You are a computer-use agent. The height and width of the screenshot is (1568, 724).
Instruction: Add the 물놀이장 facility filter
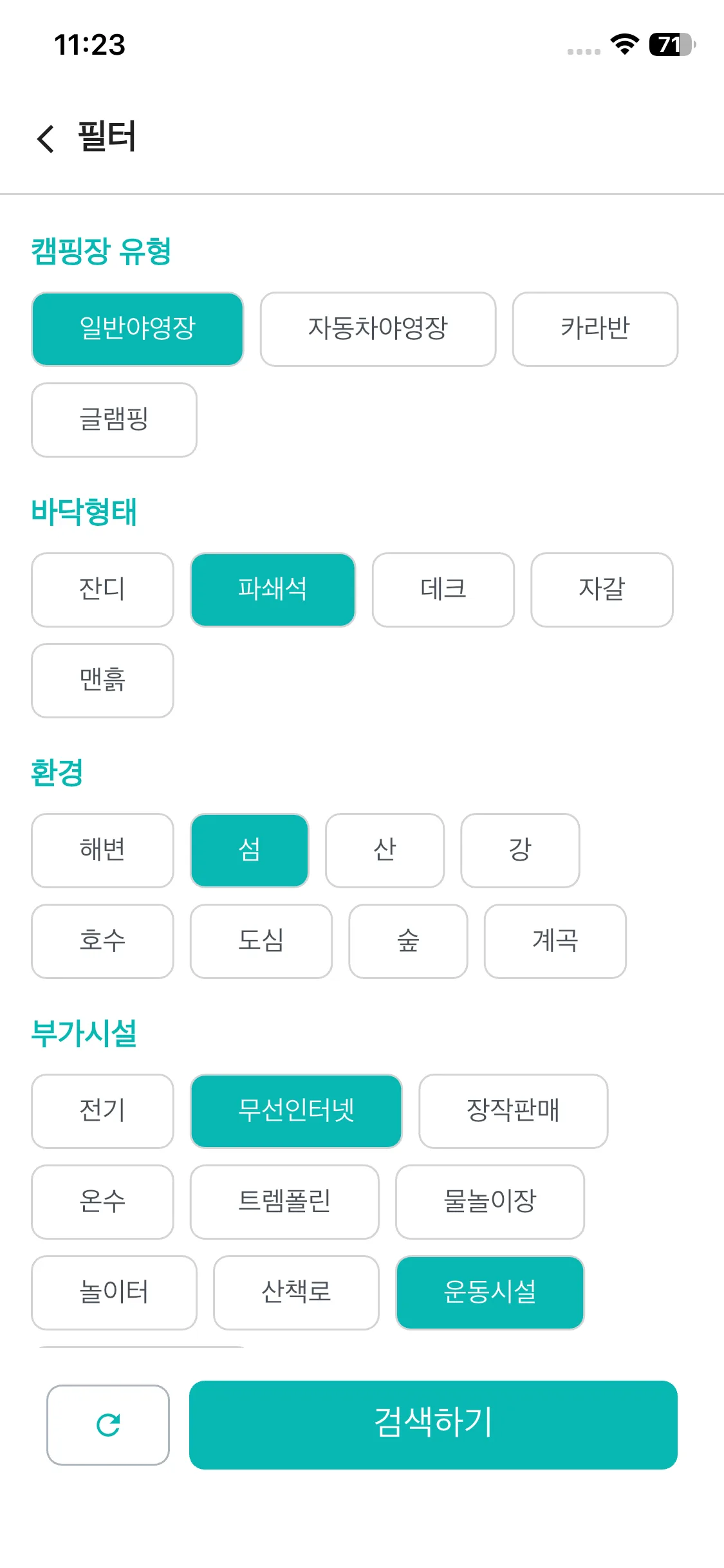490,1202
